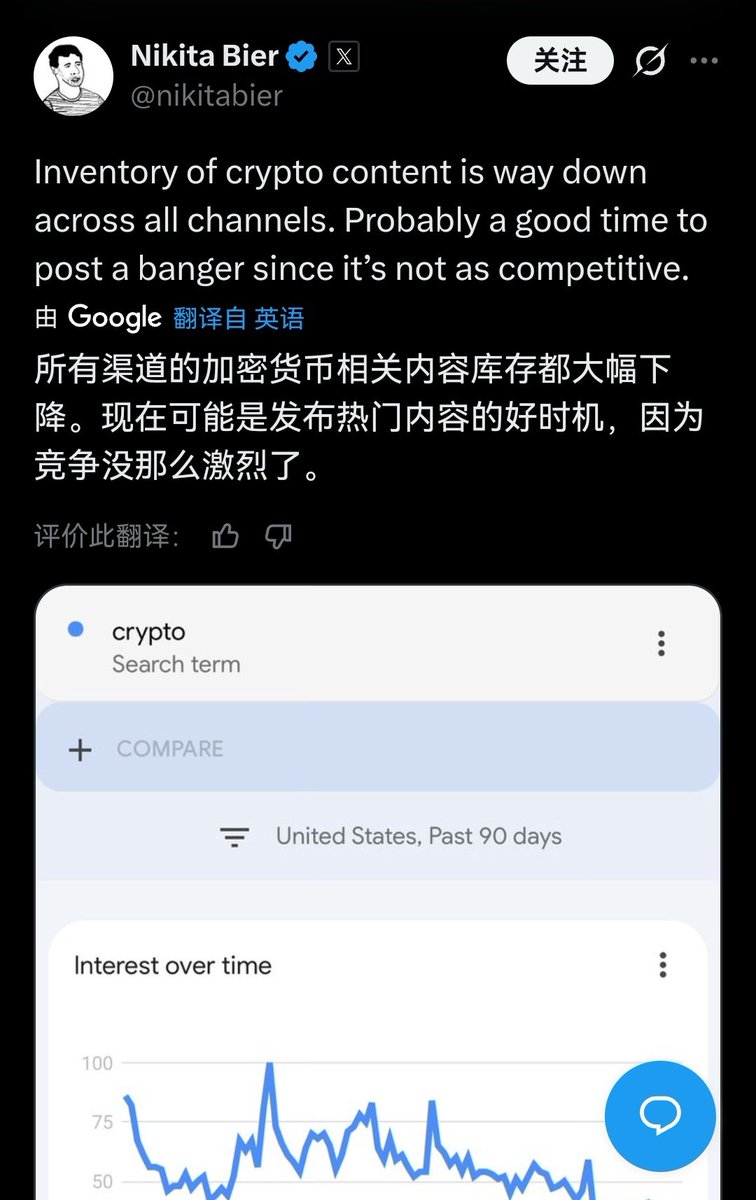Tap the Grok icon beside the follow button
The height and width of the screenshot is (1200, 756).
[650, 62]
